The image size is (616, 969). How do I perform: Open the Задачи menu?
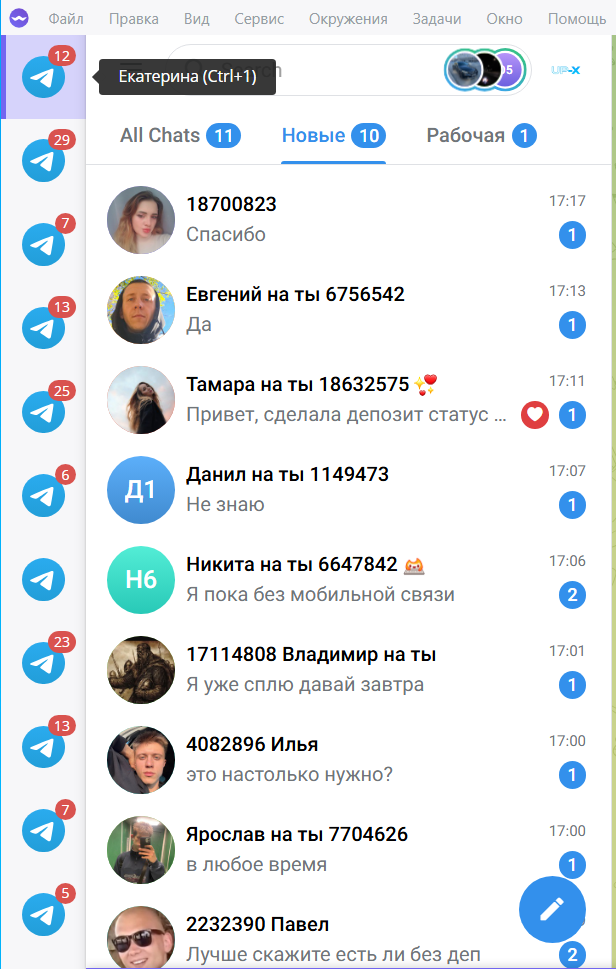pyautogui.click(x=437, y=19)
